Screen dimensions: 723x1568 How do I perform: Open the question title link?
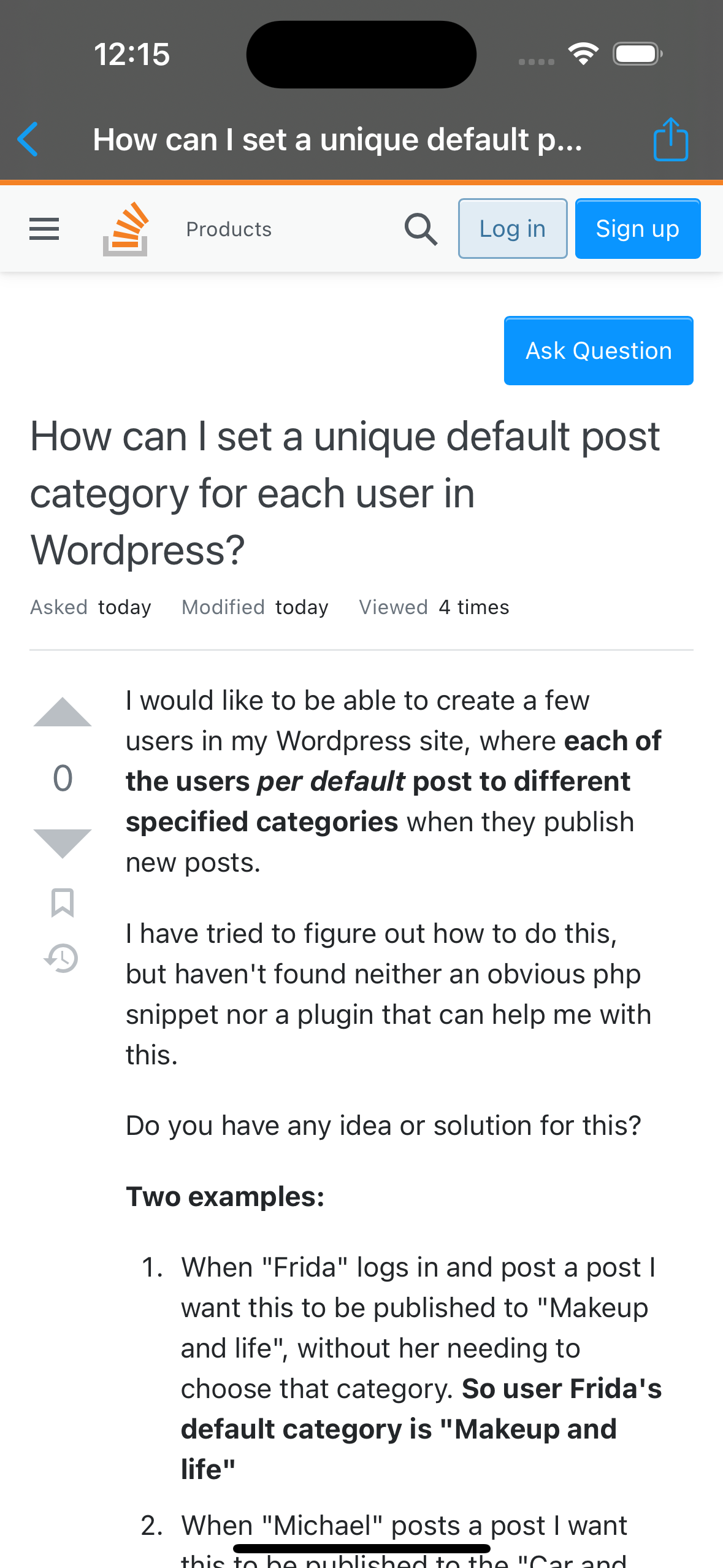coord(345,493)
